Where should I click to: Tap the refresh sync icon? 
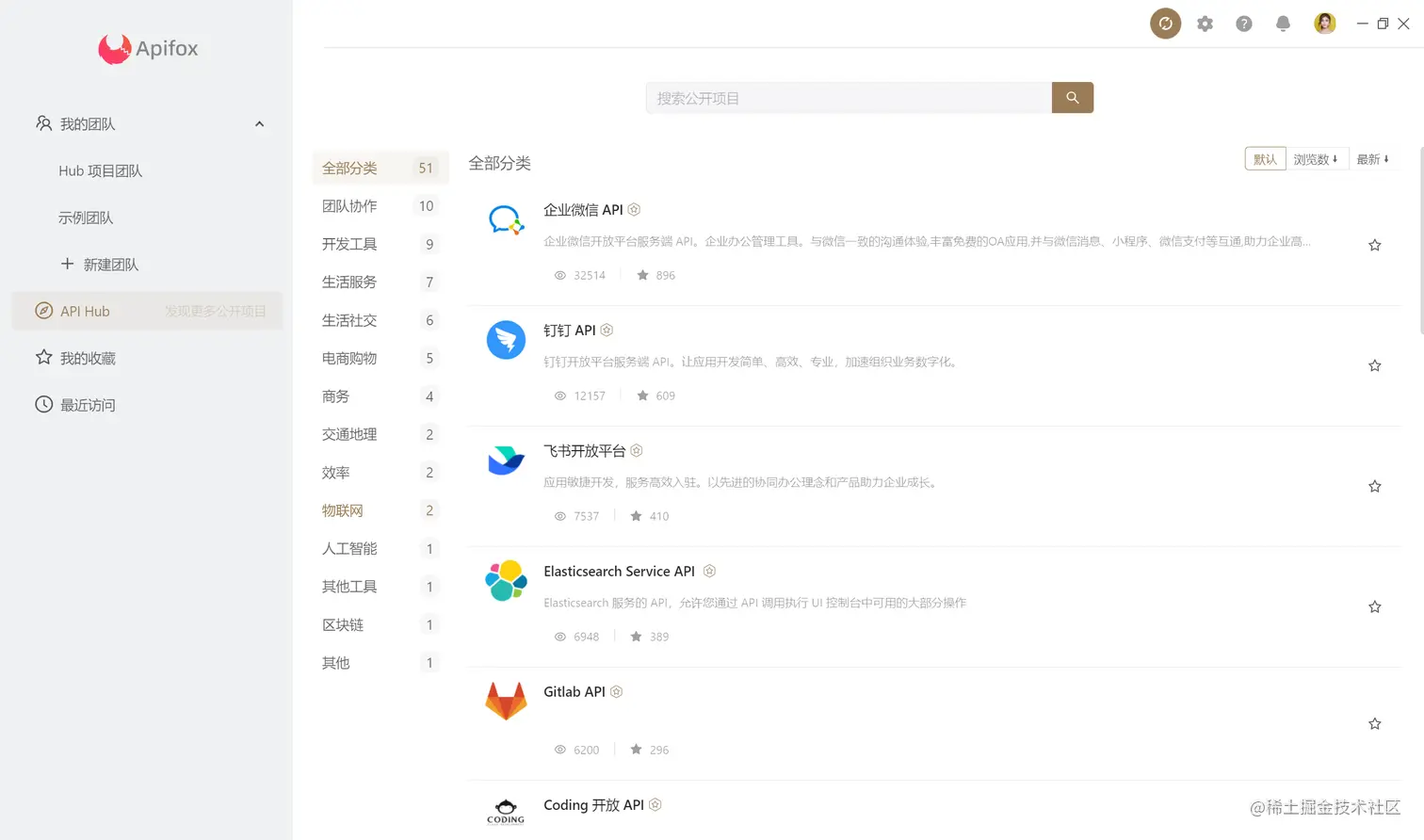[x=1165, y=24]
